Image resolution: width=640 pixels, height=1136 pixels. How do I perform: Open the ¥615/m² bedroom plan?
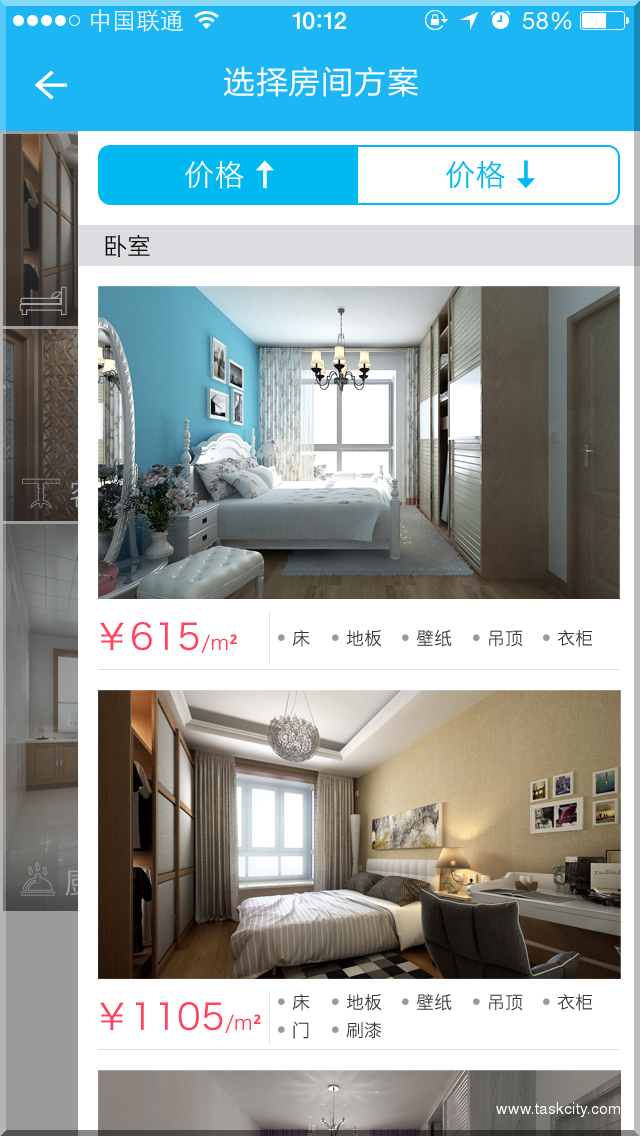[358, 443]
